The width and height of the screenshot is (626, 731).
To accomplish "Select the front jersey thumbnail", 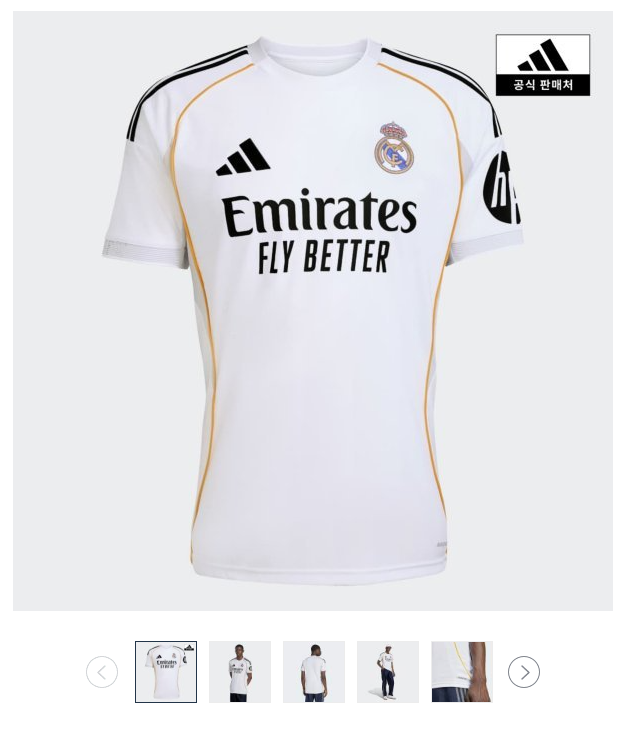I will [x=166, y=672].
